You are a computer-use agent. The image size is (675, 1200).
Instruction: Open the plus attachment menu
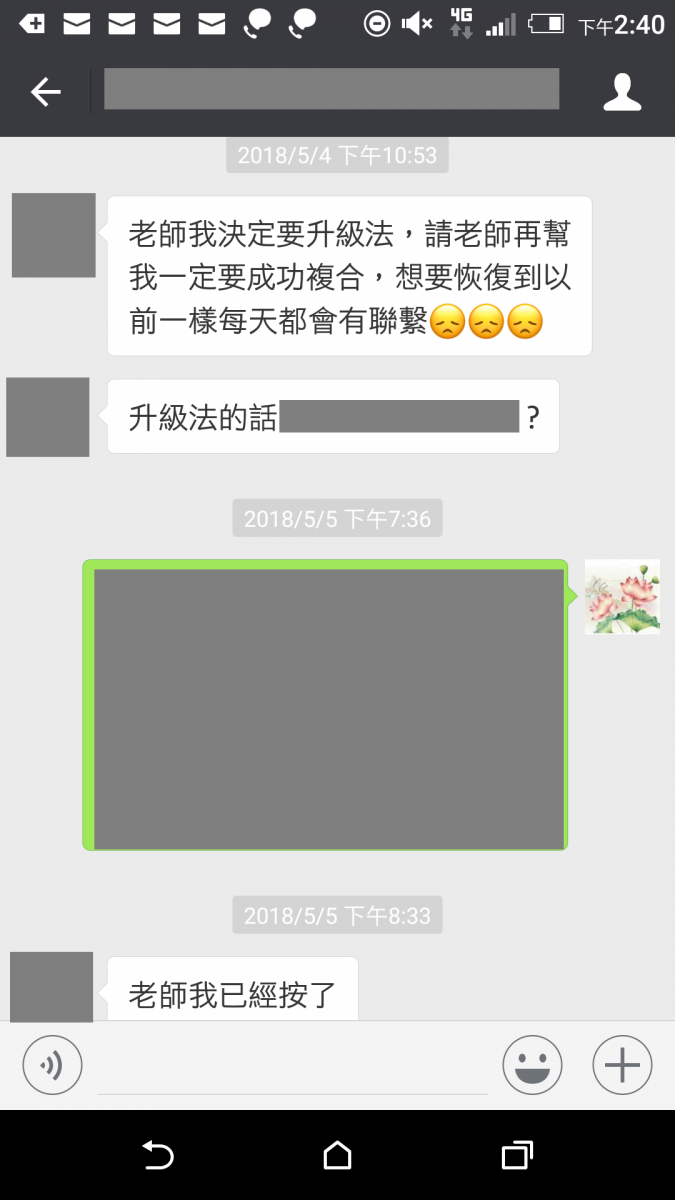tap(622, 1065)
